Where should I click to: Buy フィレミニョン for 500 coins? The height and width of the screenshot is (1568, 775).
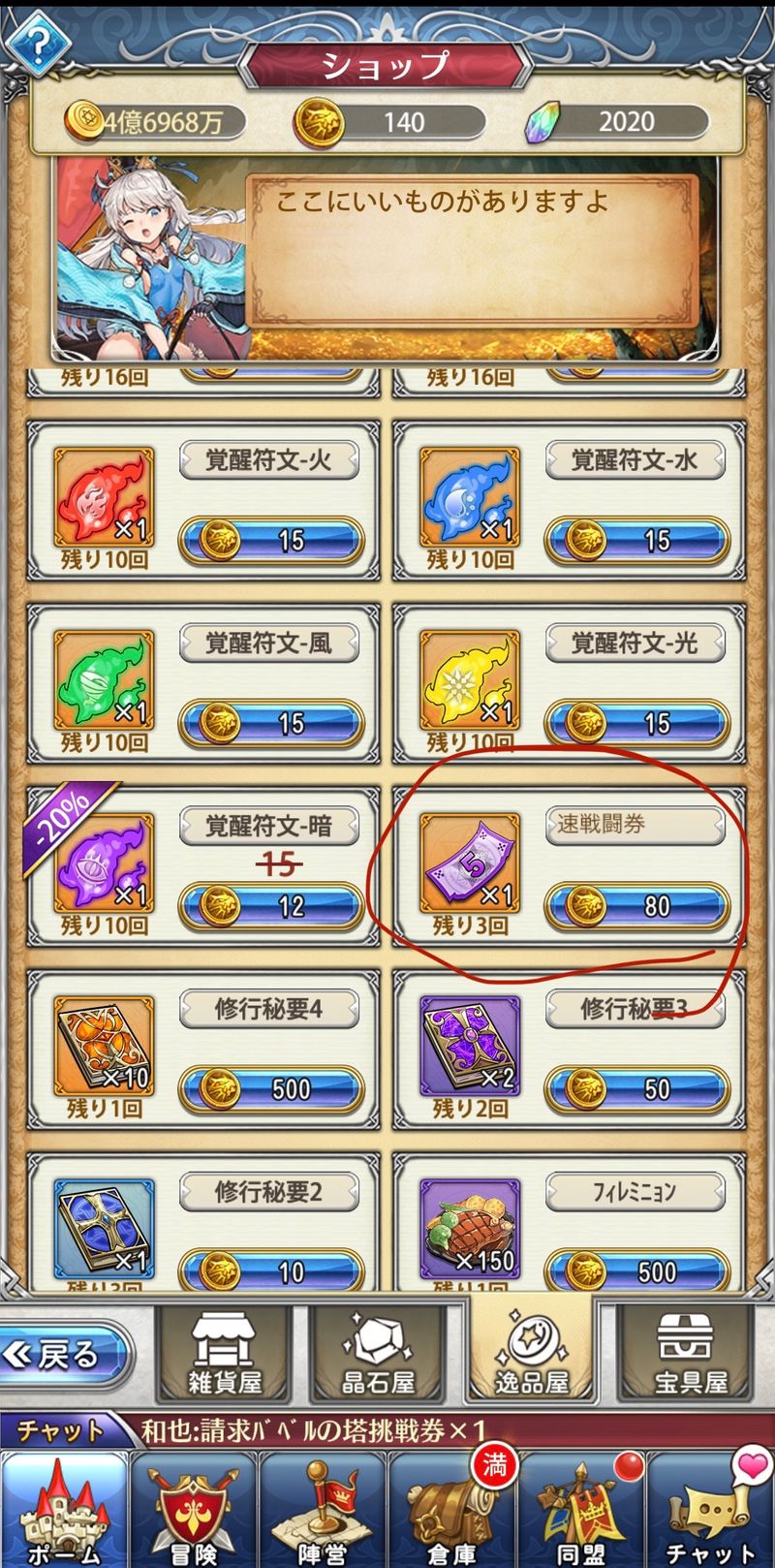click(637, 1270)
